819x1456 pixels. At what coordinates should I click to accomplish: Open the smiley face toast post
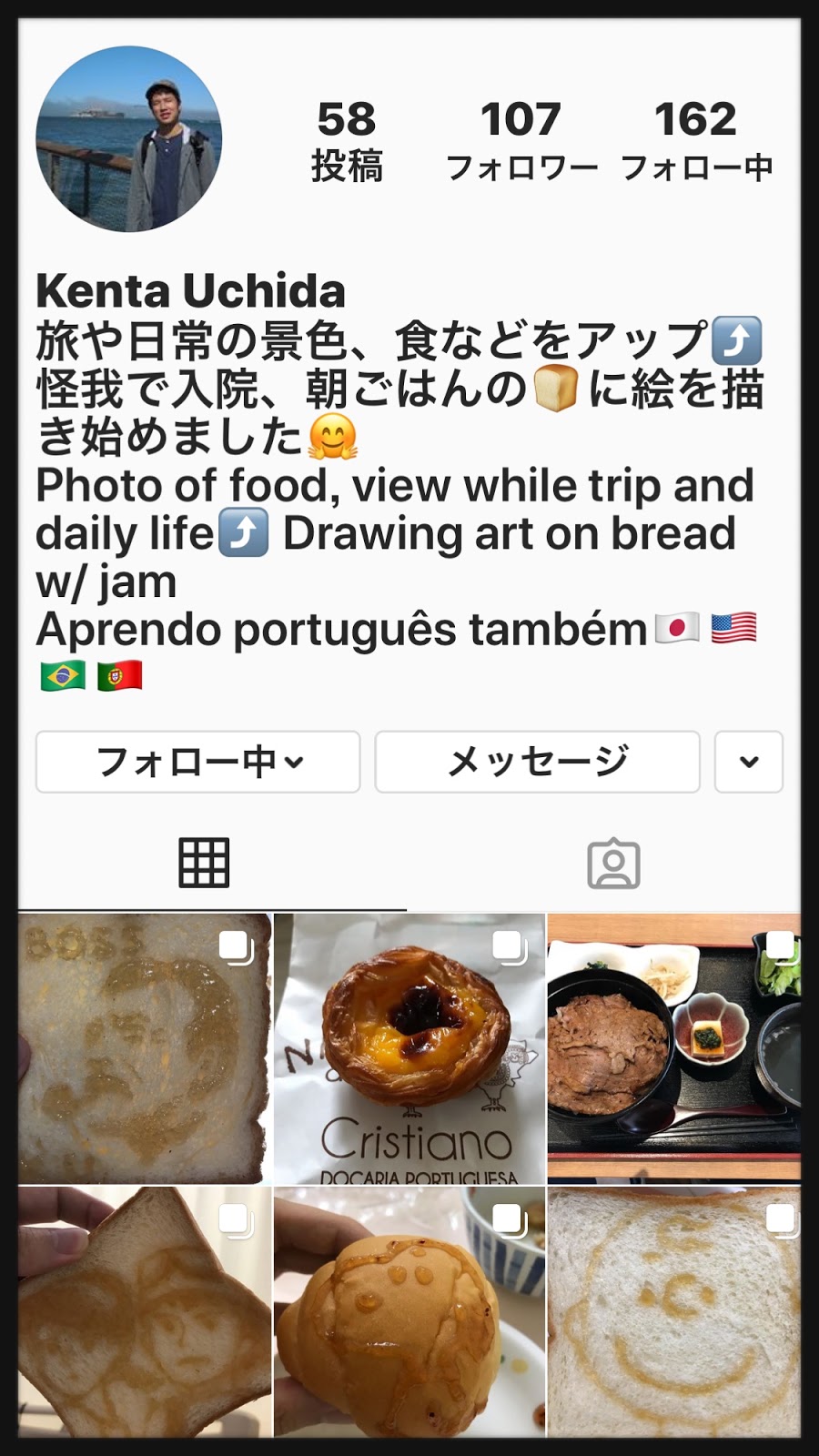673,1312
